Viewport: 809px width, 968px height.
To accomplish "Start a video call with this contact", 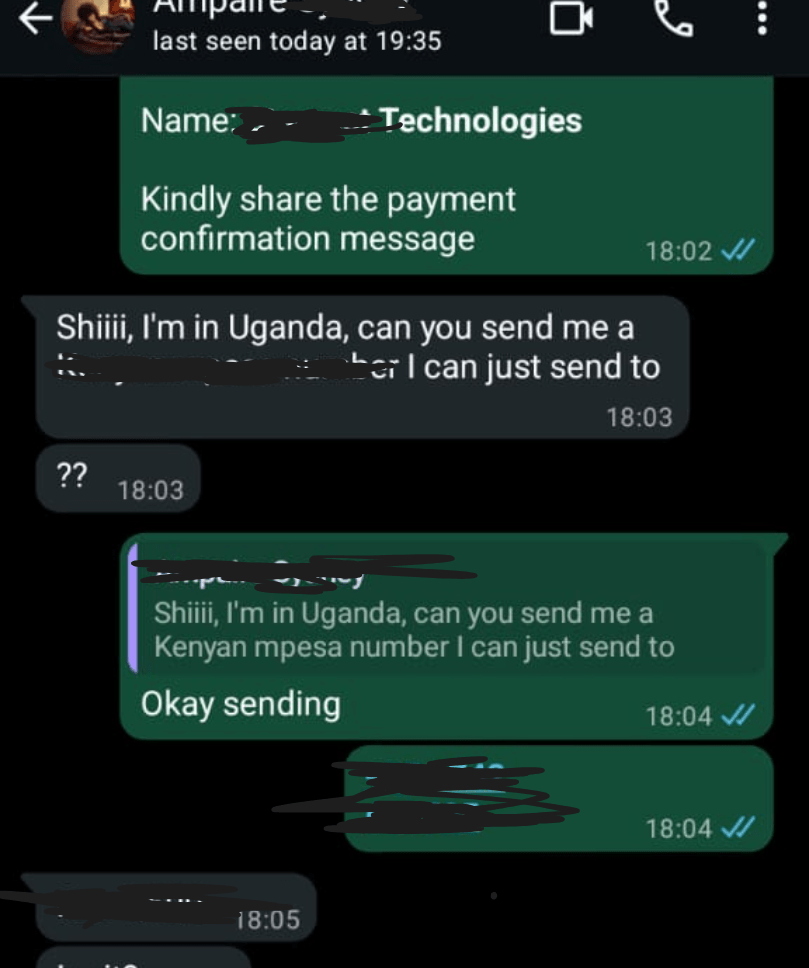I will click(x=571, y=18).
